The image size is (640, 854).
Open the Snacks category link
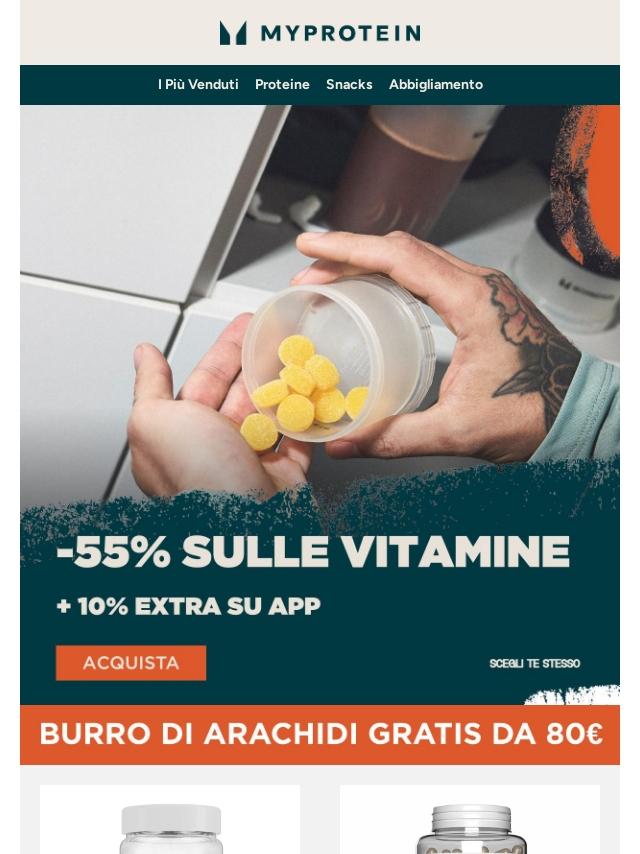click(x=349, y=85)
